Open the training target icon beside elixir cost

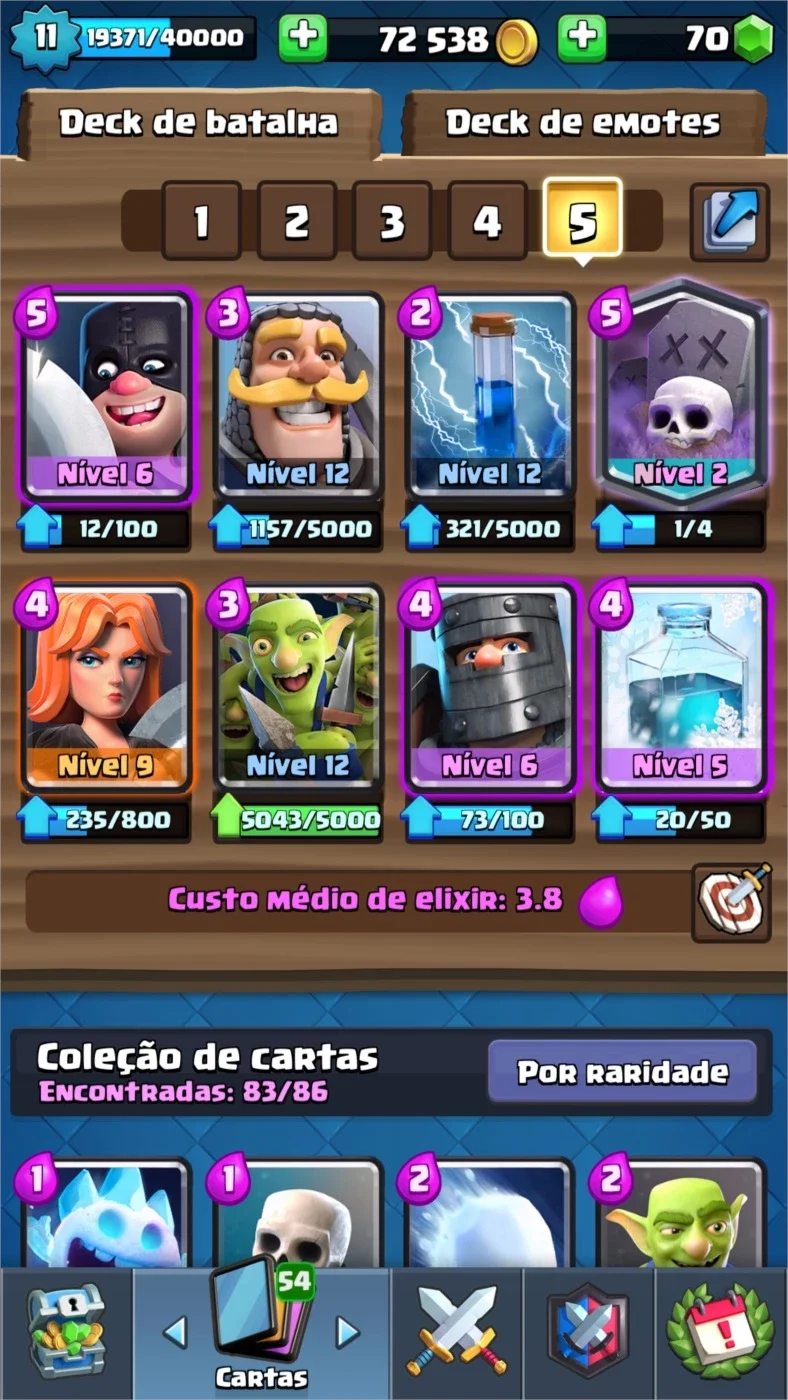[x=731, y=903]
